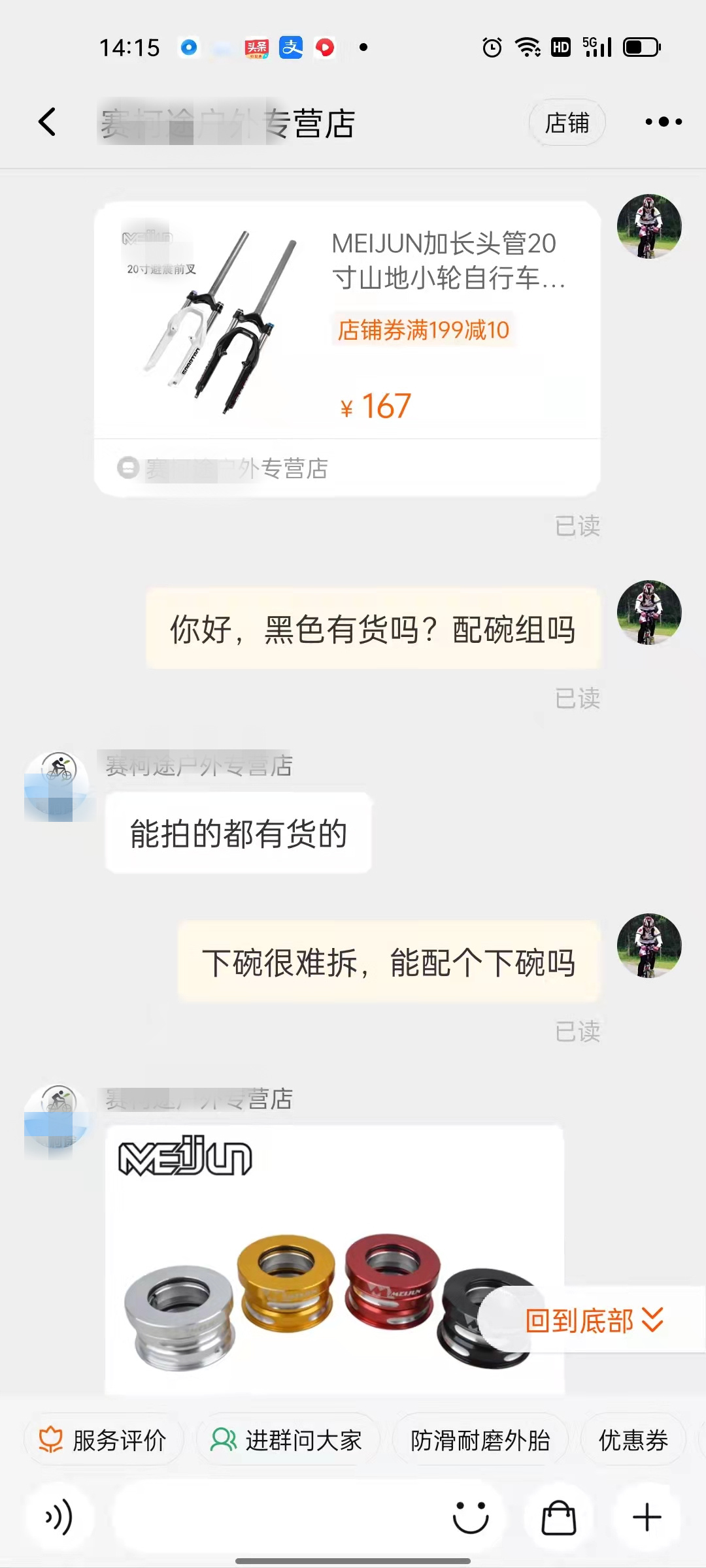
Task: Tap the message input field
Action: [x=275, y=1517]
